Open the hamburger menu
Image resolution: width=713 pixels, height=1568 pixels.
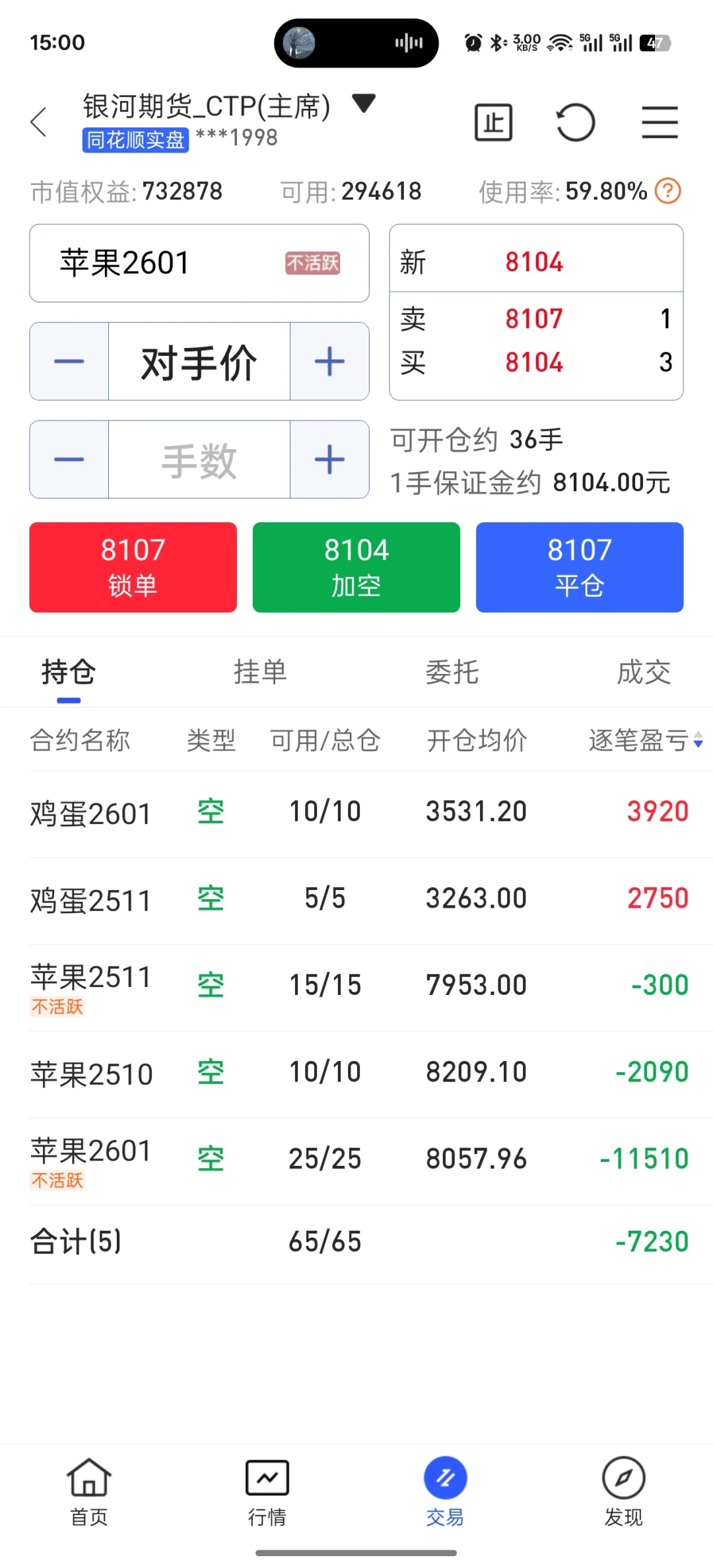click(x=660, y=122)
